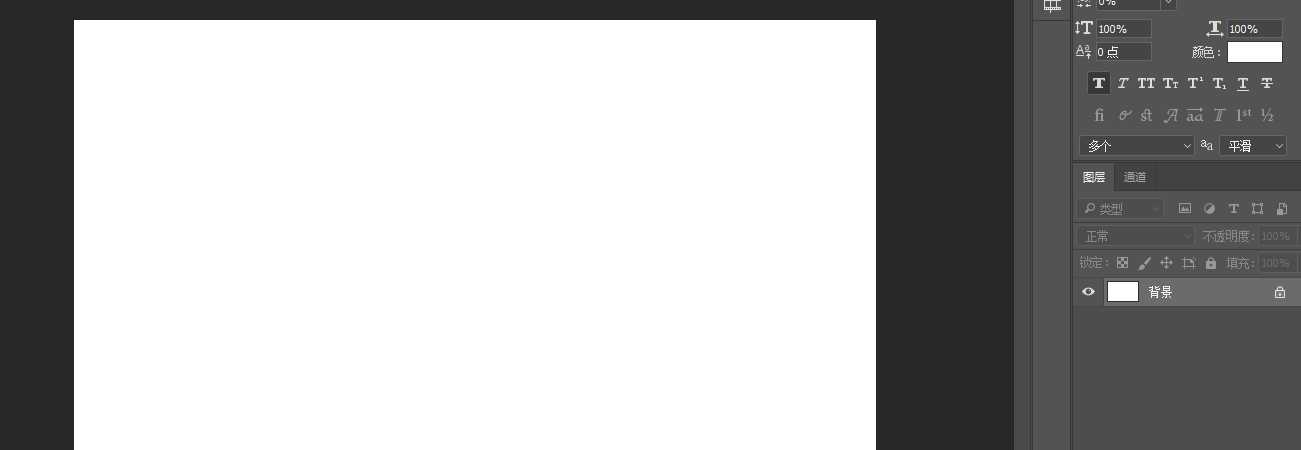Click the horizontal scale 100% field
Screen dimensions: 1301x450
[1254, 29]
